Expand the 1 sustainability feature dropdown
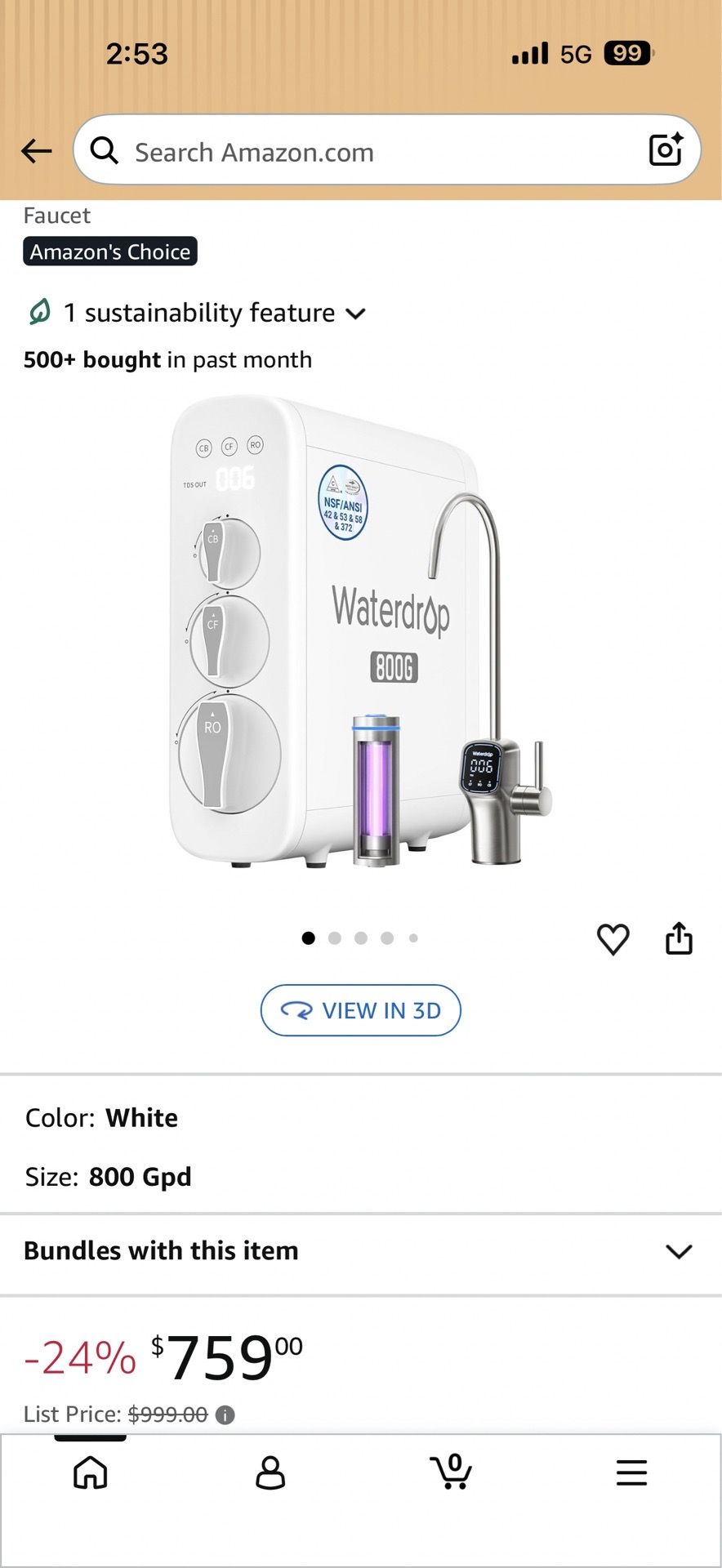This screenshot has width=722, height=1568. pyautogui.click(x=196, y=313)
